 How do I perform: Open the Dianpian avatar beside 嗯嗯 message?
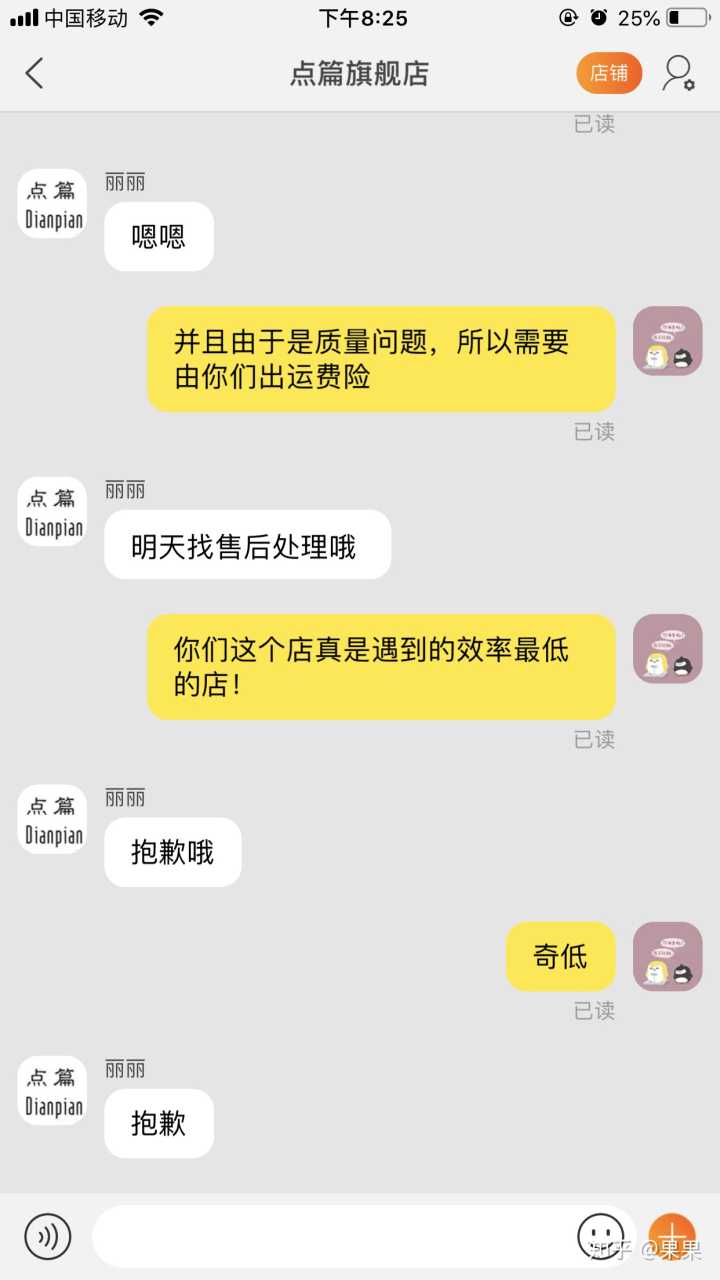point(52,204)
